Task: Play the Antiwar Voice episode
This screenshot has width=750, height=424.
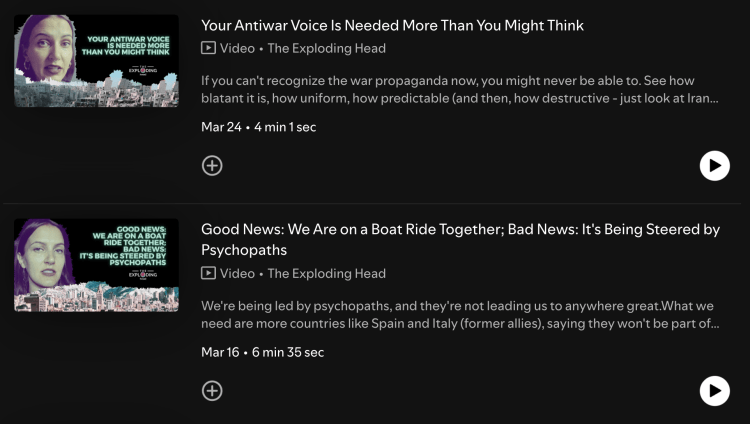Action: pyautogui.click(x=714, y=165)
